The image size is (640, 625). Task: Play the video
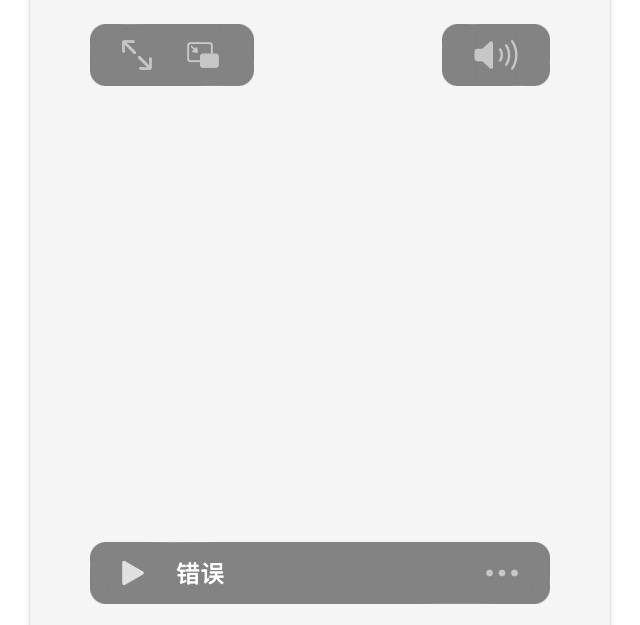[x=133, y=573]
